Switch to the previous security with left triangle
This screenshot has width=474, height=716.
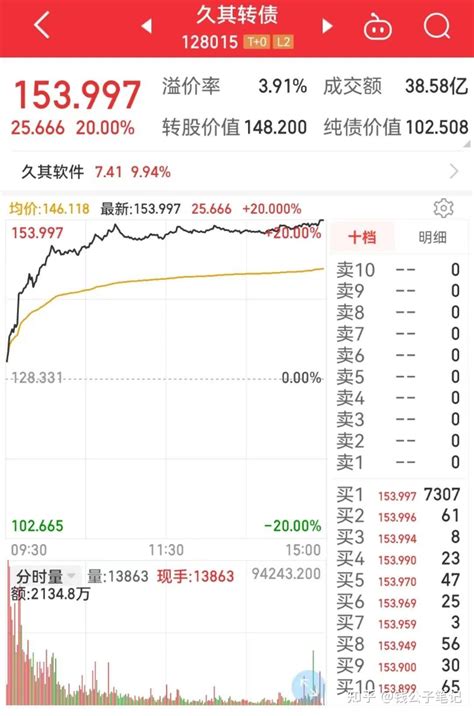[x=146, y=26]
